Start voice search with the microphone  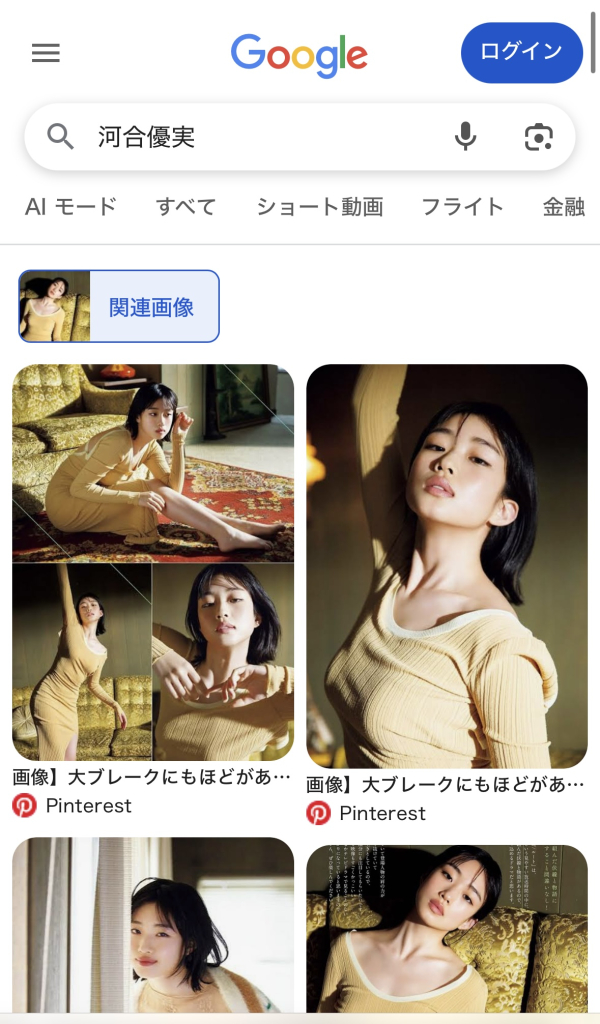pyautogui.click(x=465, y=137)
